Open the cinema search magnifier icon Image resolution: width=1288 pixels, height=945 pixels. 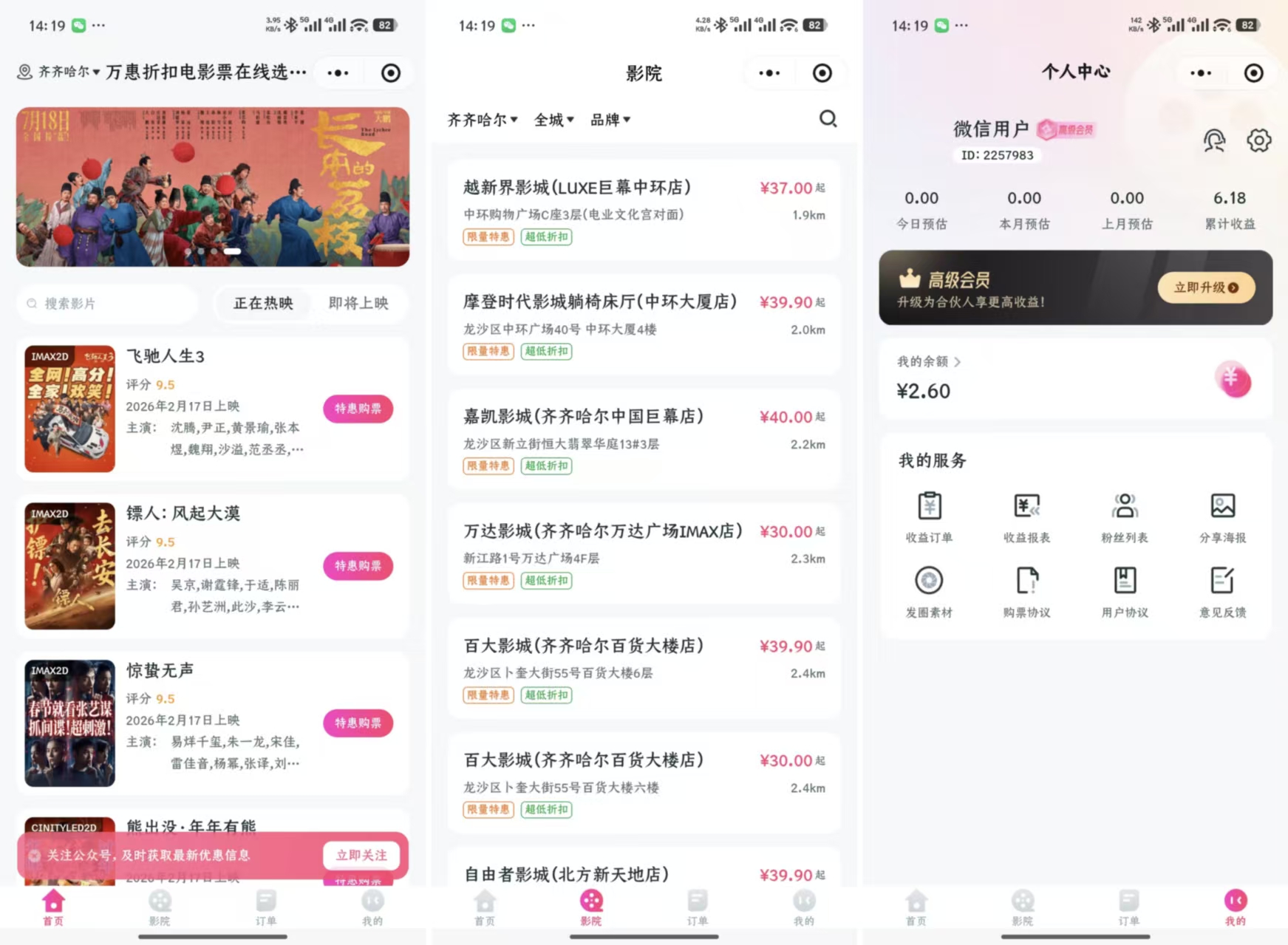coord(828,119)
